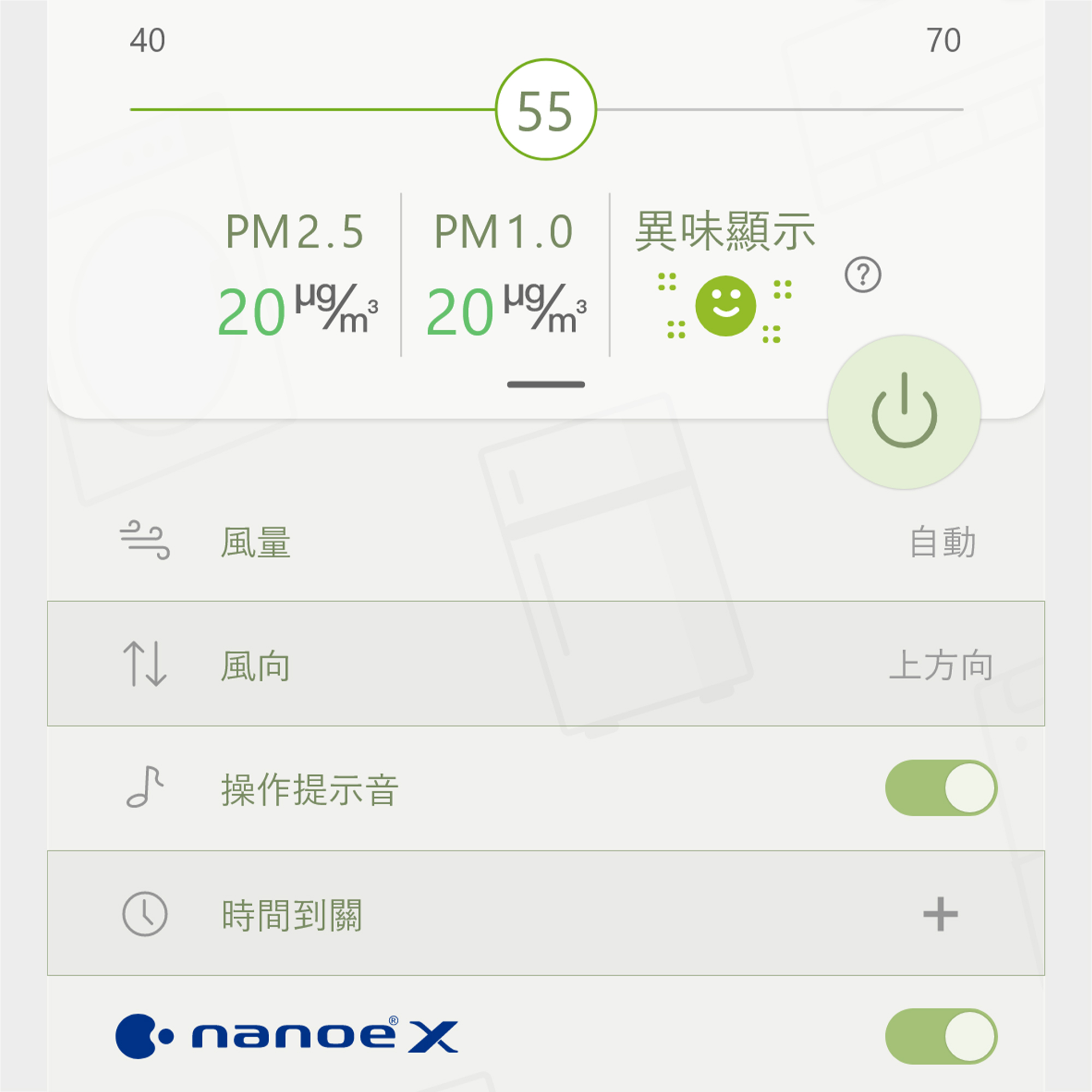Tap the power button

tap(904, 412)
